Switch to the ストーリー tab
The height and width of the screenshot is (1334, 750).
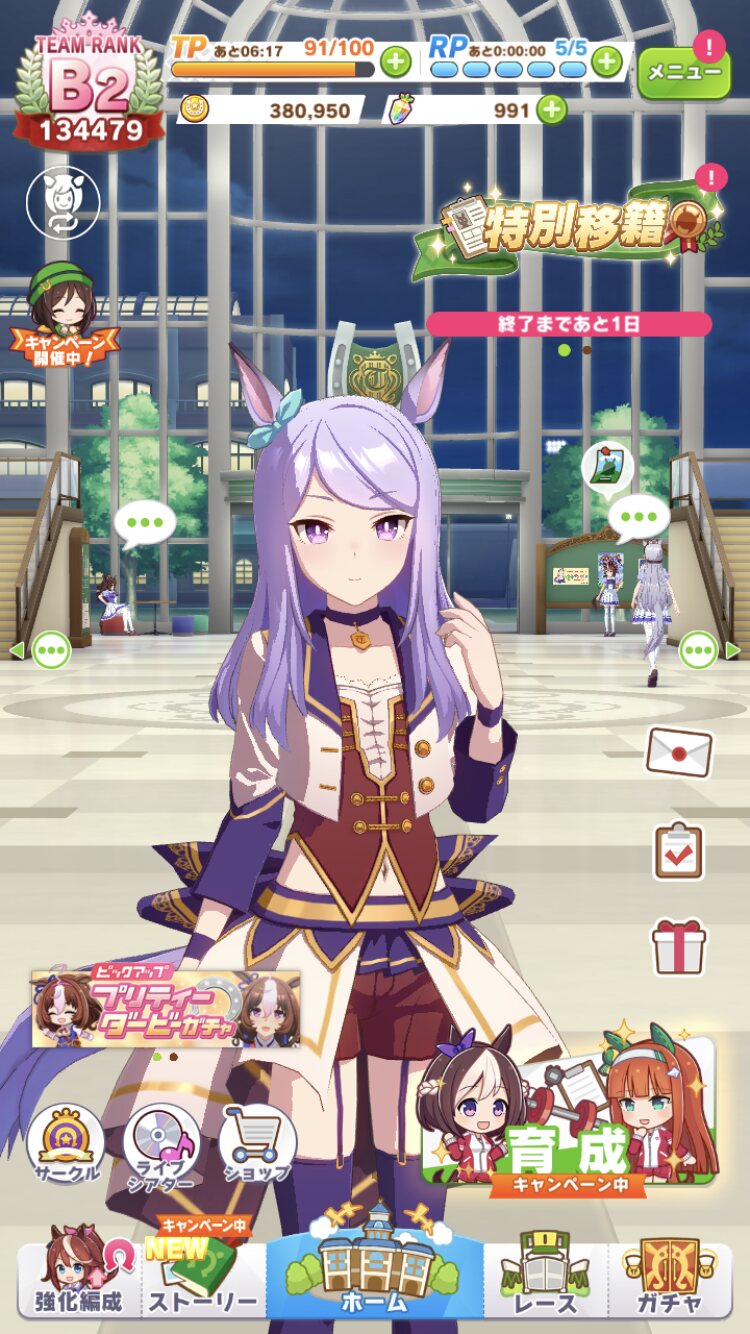tap(204, 1275)
